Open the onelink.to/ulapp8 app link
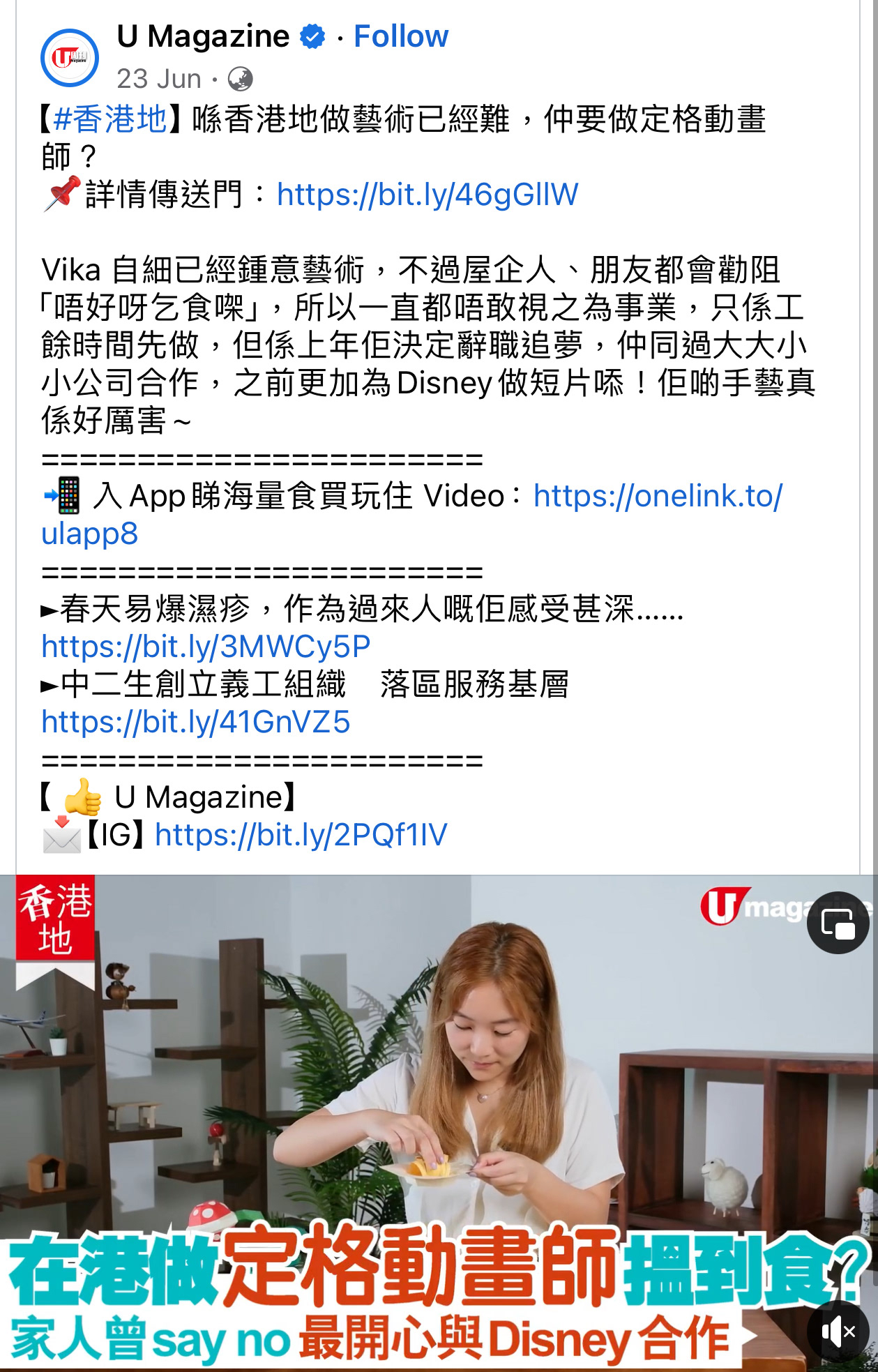This screenshot has height=1372, width=878. [411, 515]
